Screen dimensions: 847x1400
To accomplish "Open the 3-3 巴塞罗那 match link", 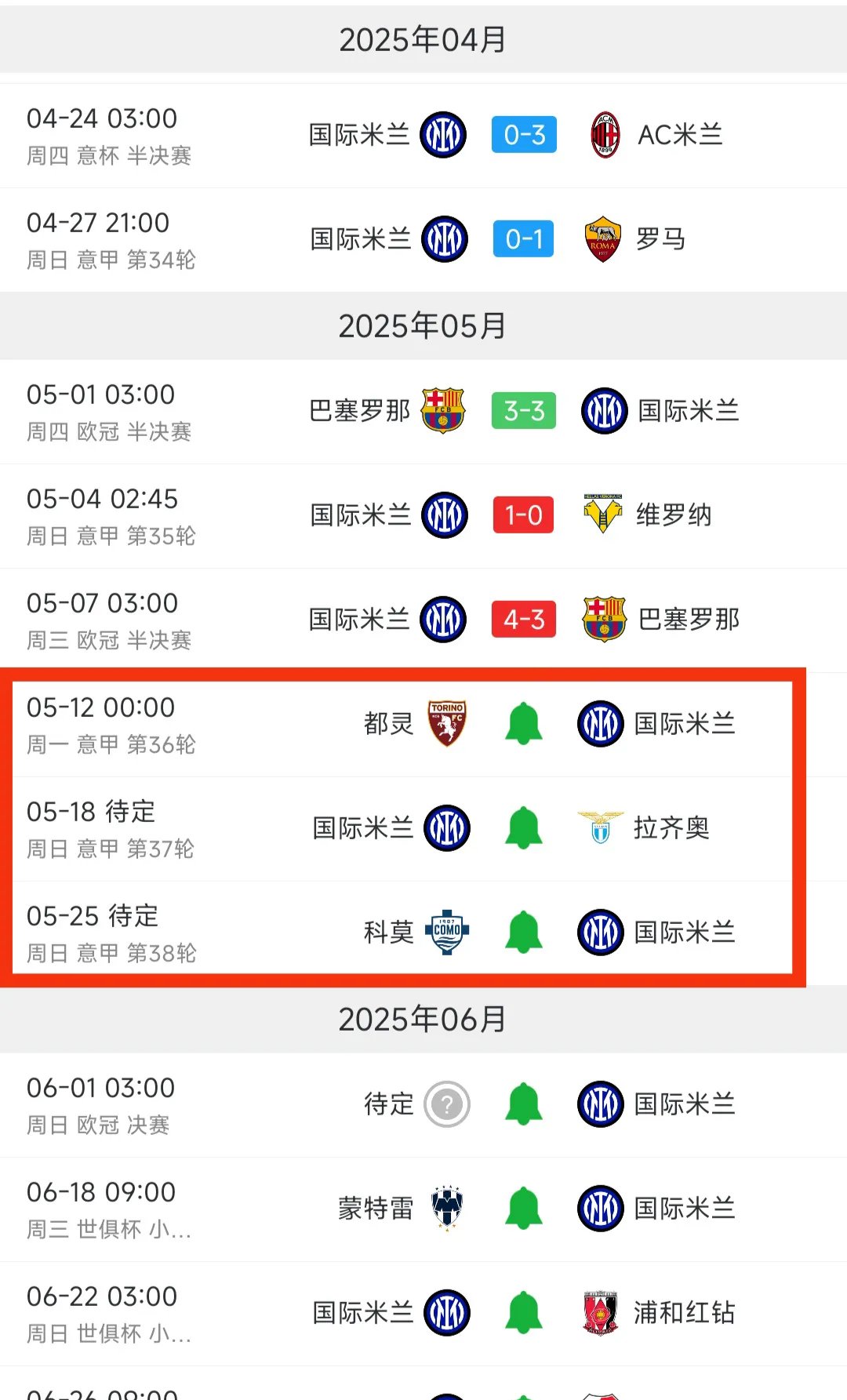I will (x=523, y=409).
